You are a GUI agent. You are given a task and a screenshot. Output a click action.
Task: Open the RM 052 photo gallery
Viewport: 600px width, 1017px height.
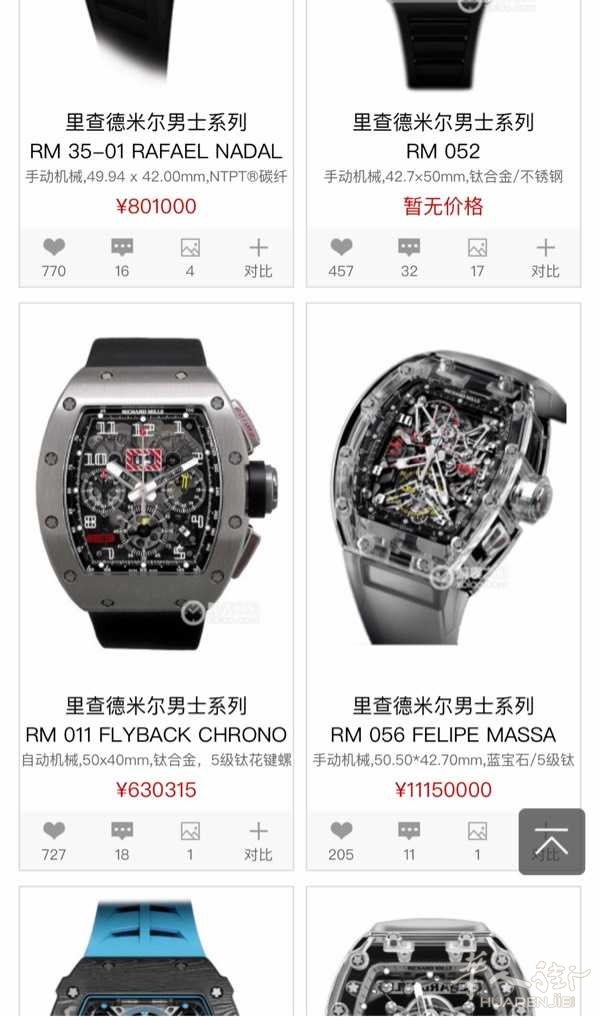(x=477, y=257)
